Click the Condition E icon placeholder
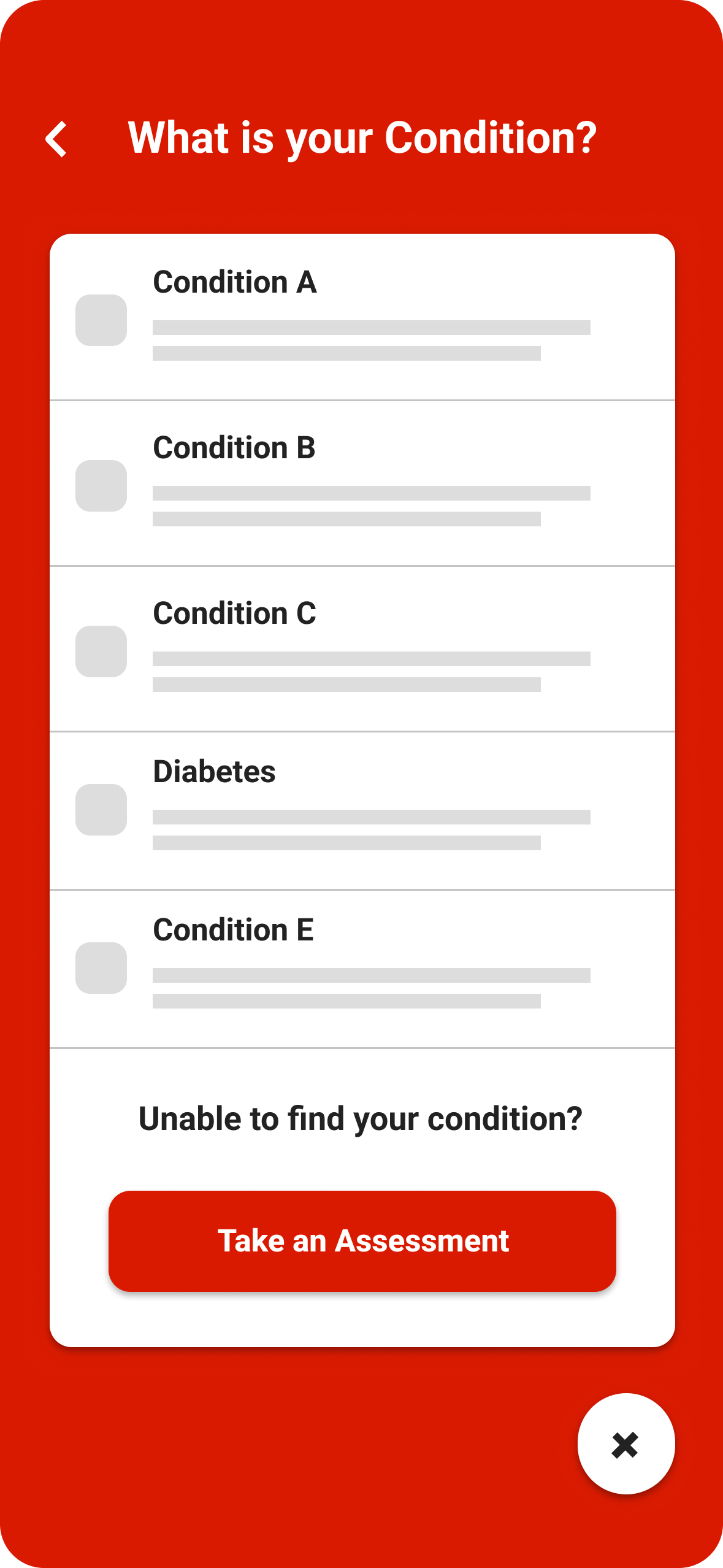Screen dimensions: 723x1568 [101, 969]
